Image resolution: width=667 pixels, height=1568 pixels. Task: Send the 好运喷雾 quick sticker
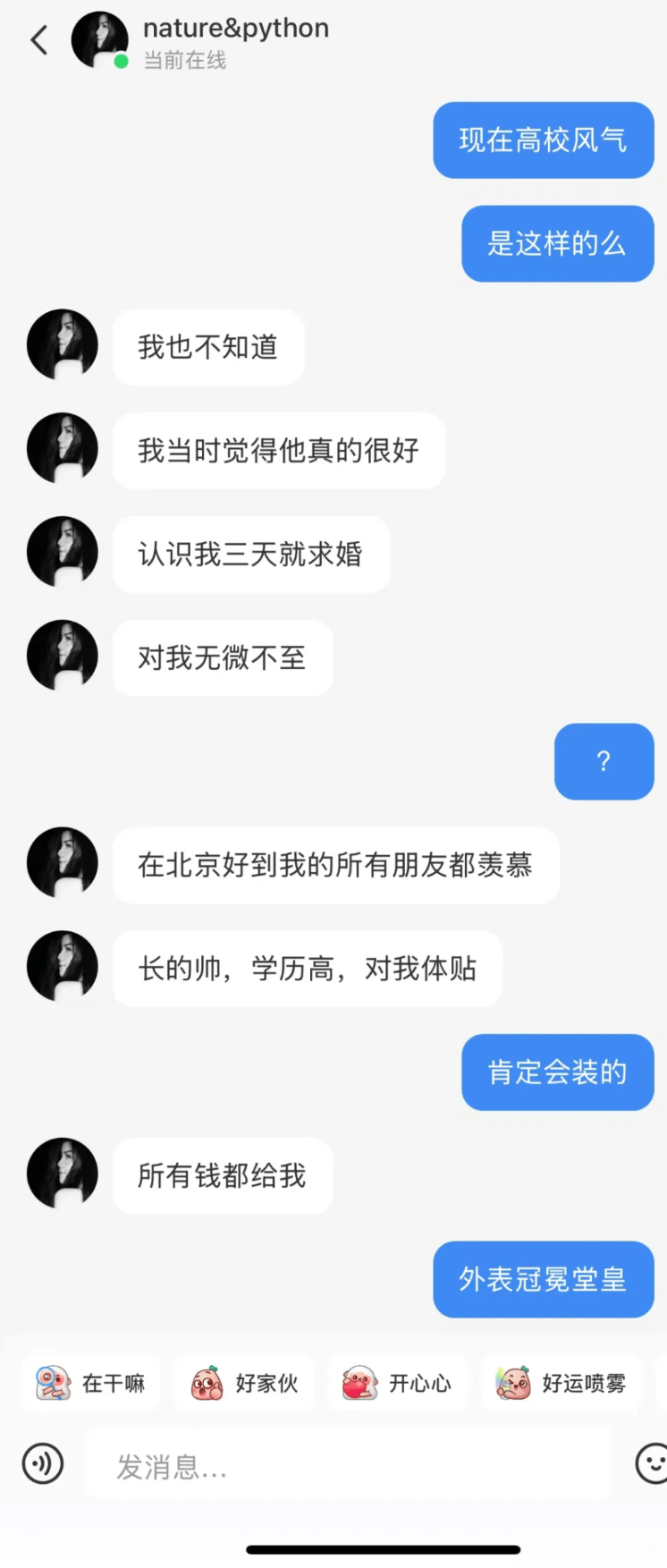[561, 1383]
